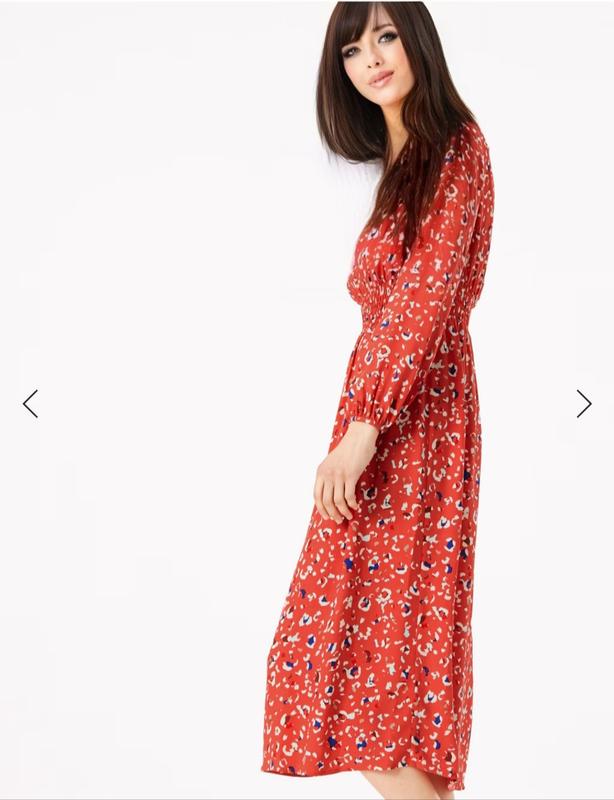Go to the previous product image

click(x=30, y=404)
